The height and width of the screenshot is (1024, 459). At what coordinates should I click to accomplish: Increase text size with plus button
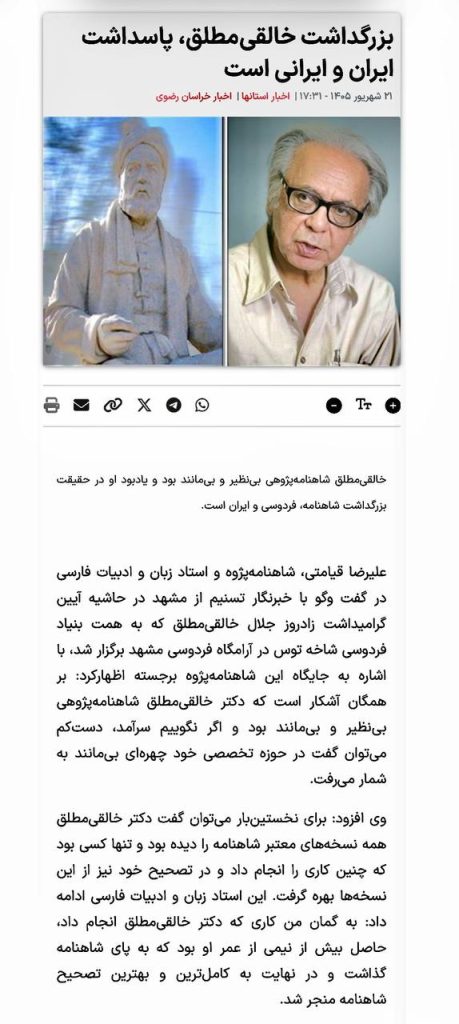tap(392, 406)
